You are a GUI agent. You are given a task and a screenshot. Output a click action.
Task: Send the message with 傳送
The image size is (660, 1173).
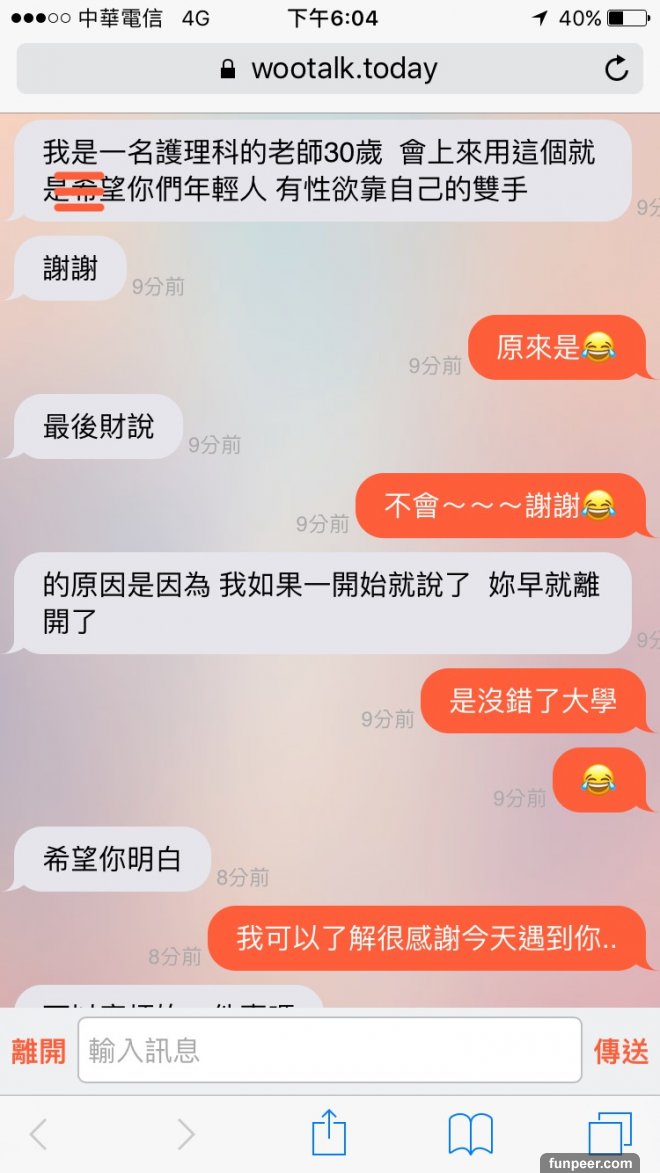621,1051
